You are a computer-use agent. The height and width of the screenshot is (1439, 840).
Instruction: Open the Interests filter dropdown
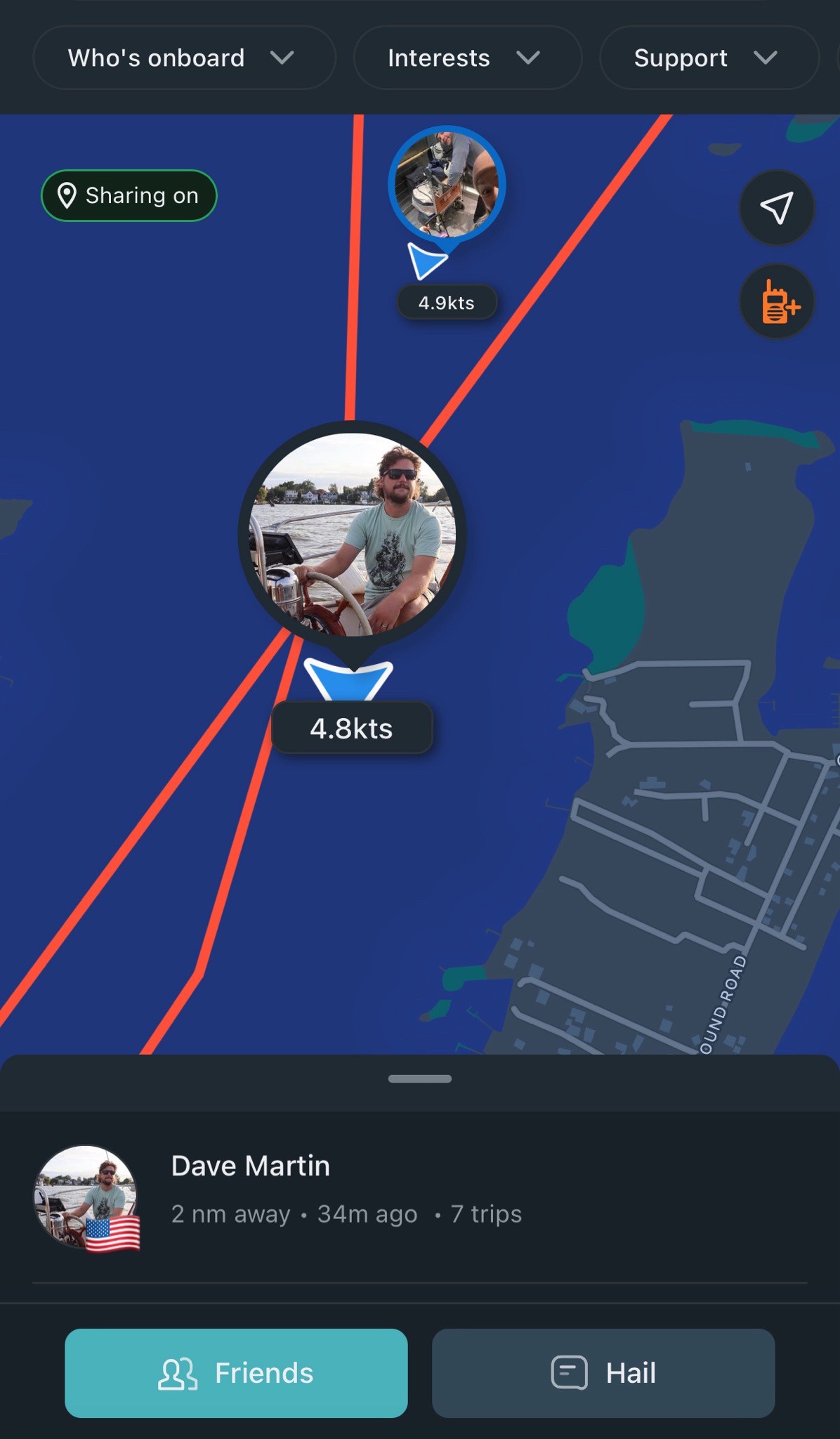[467, 58]
